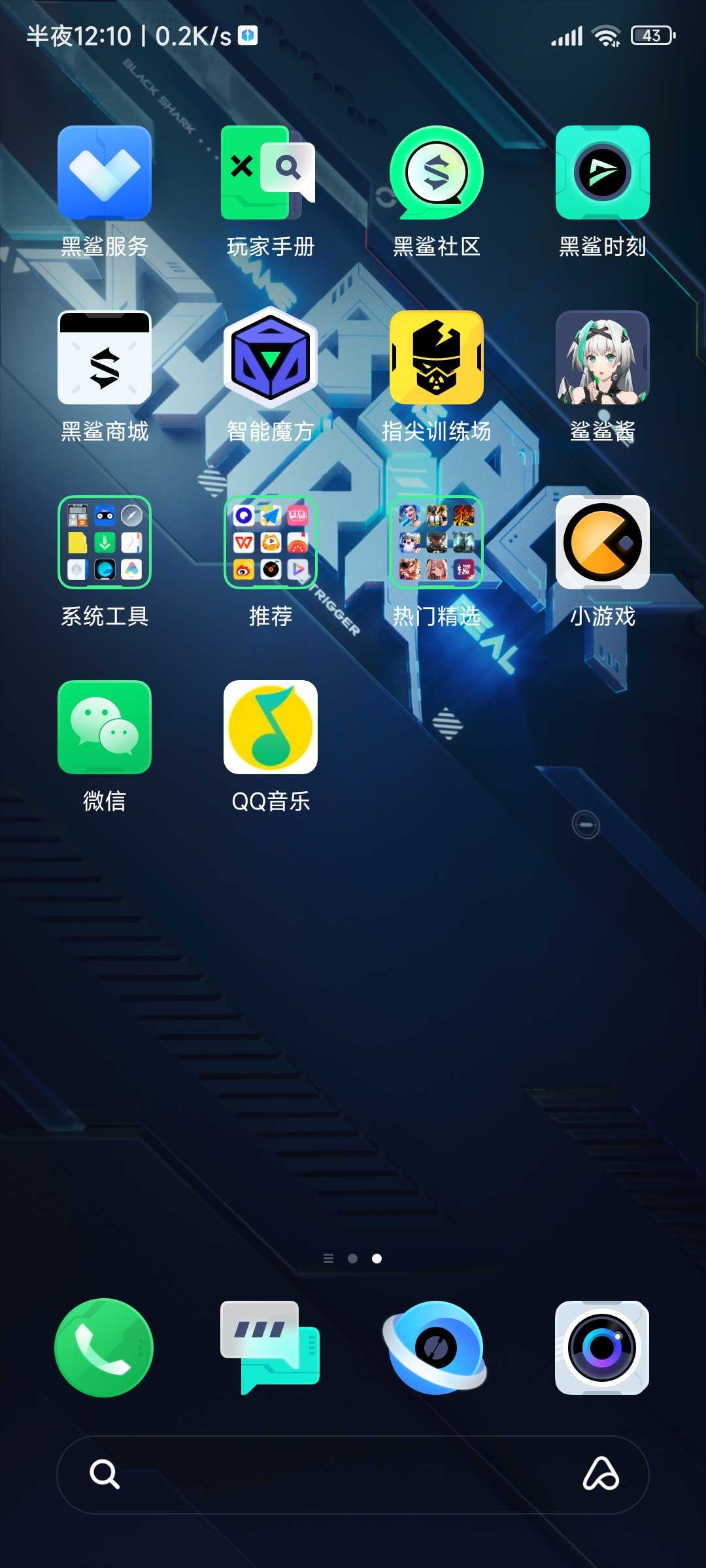Launch the browser from the dock
The width and height of the screenshot is (706, 1568).
436,1347
